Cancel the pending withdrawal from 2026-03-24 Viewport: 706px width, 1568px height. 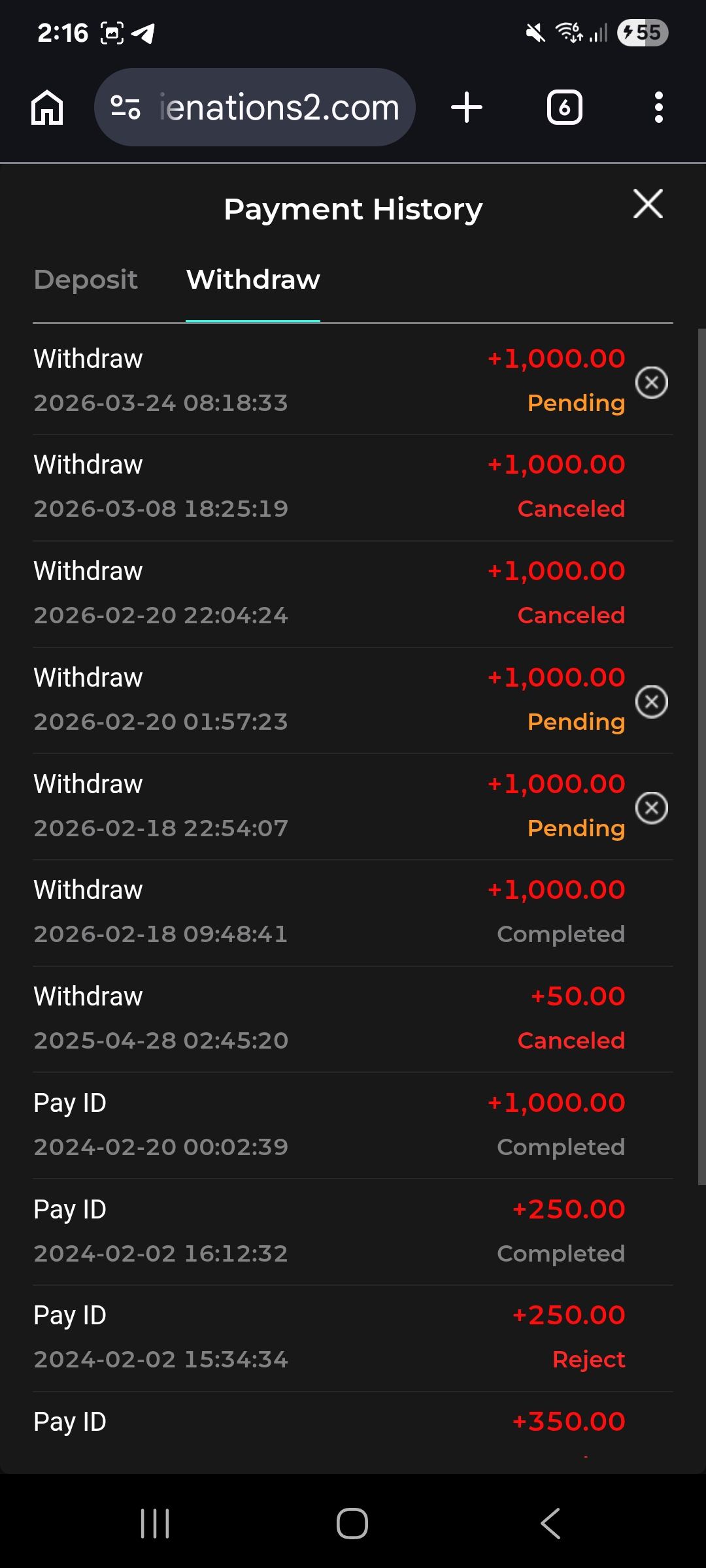click(652, 382)
